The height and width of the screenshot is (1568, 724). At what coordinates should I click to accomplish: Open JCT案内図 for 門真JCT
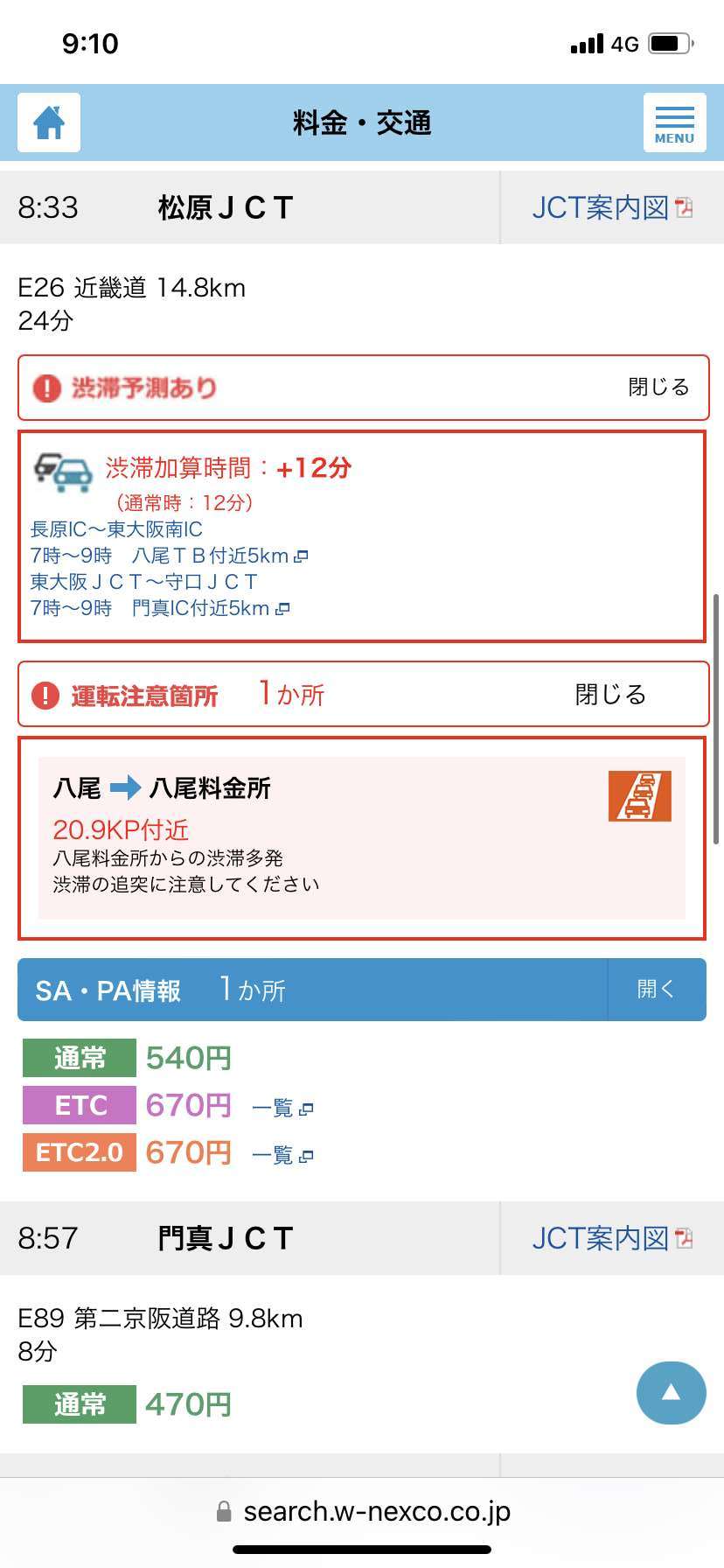point(612,1238)
